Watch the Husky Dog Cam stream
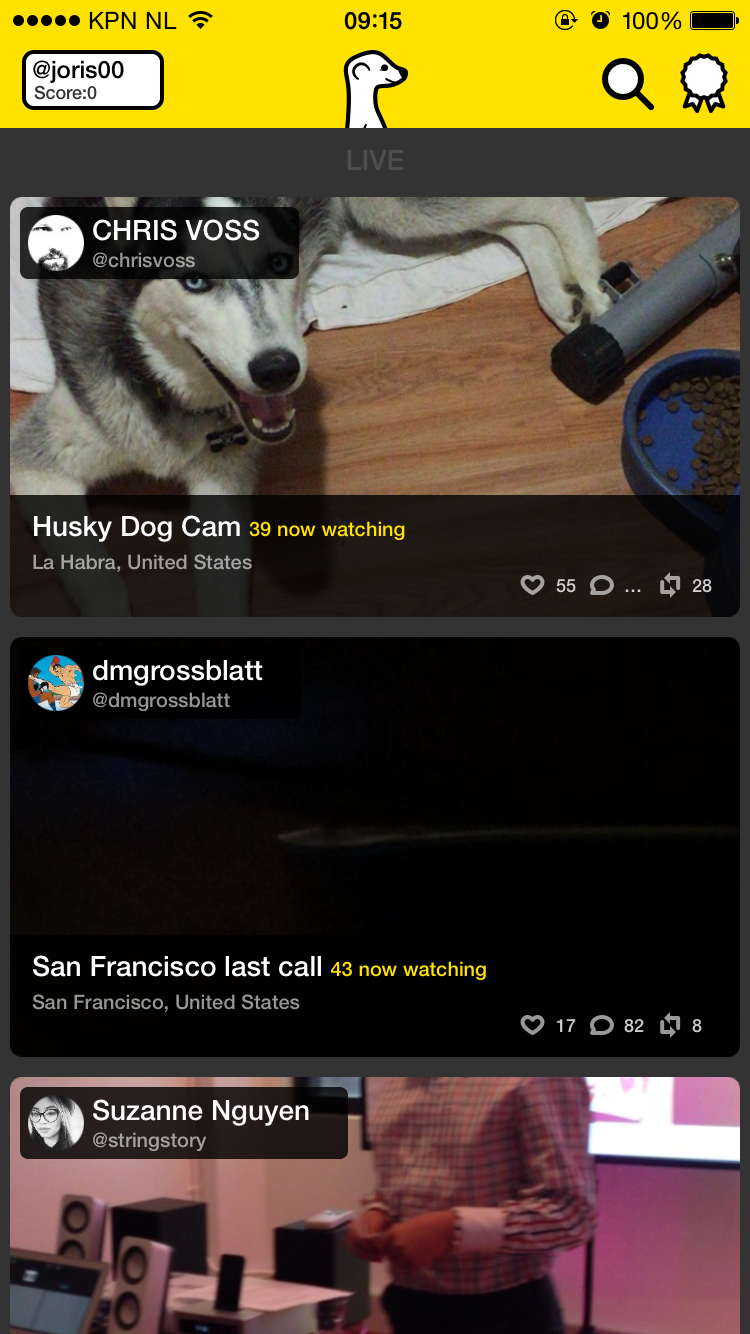Viewport: 750px width, 1334px height. [x=375, y=406]
